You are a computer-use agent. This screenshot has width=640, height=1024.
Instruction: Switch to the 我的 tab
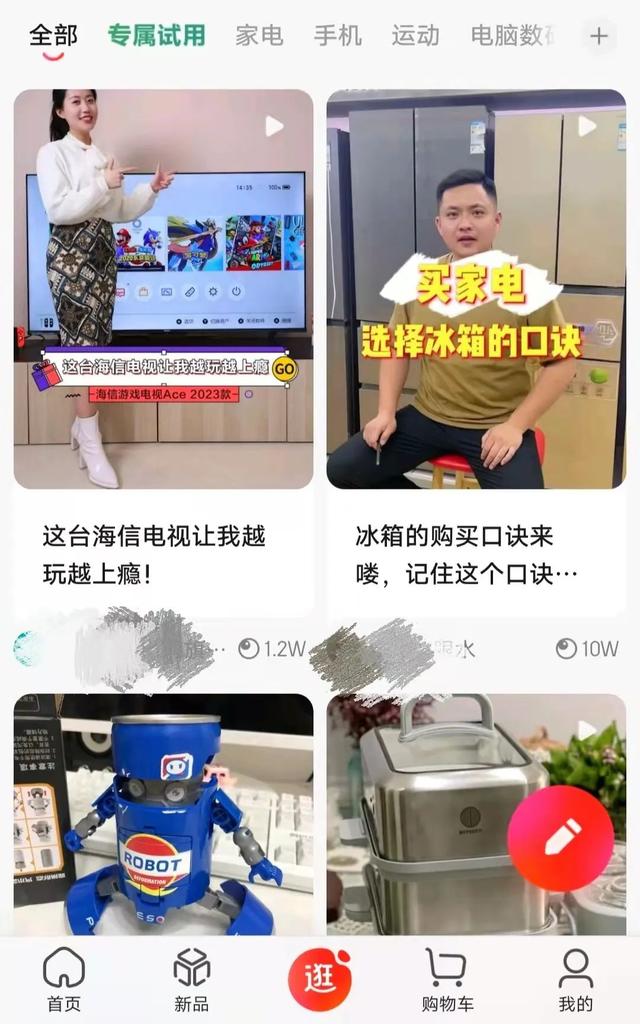pyautogui.click(x=575, y=979)
